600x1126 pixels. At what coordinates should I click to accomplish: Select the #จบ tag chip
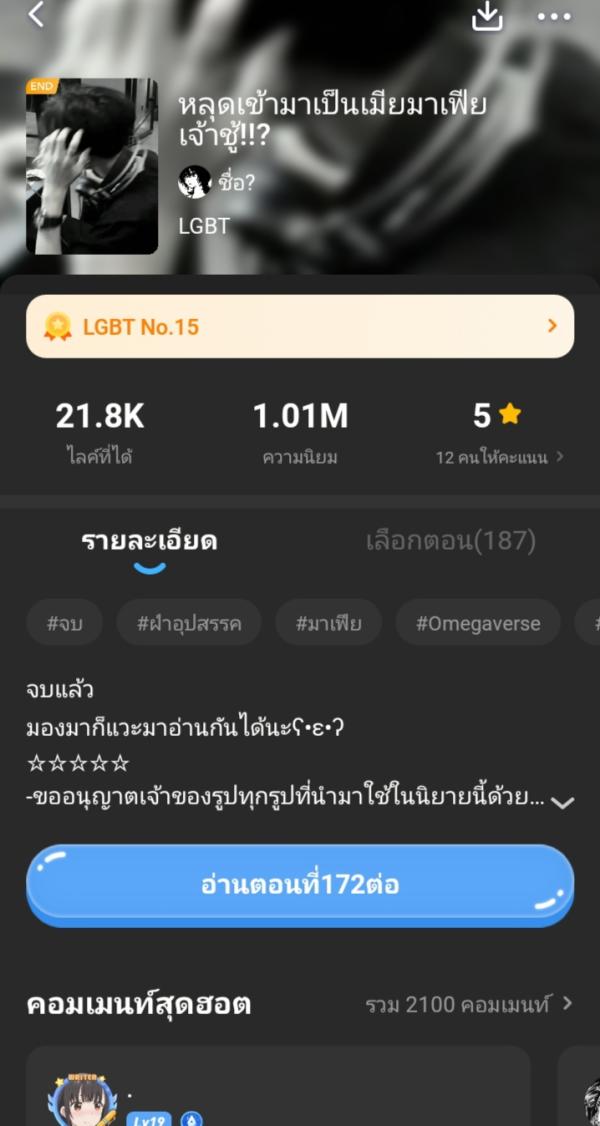(x=64, y=624)
